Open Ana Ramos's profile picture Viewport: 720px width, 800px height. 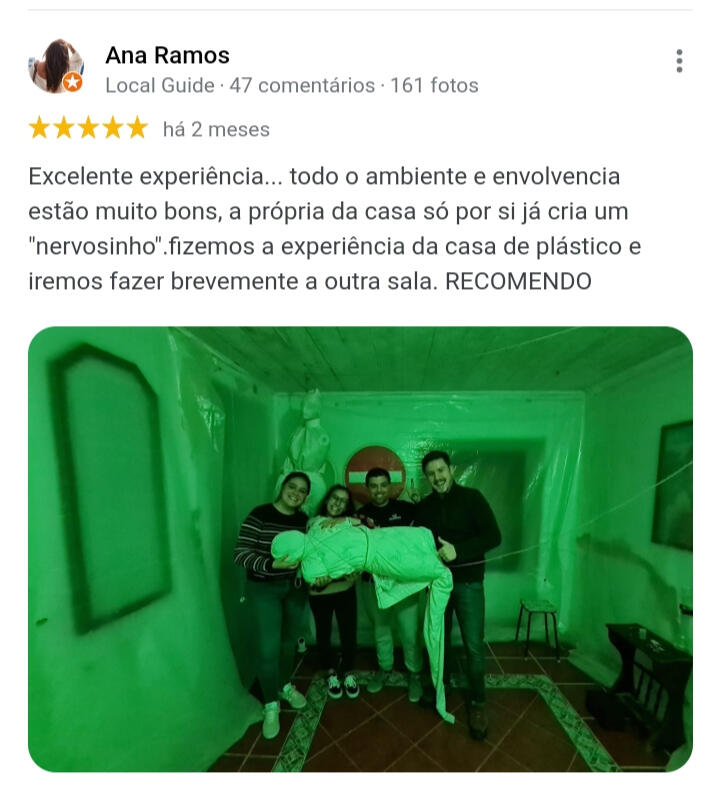point(55,67)
